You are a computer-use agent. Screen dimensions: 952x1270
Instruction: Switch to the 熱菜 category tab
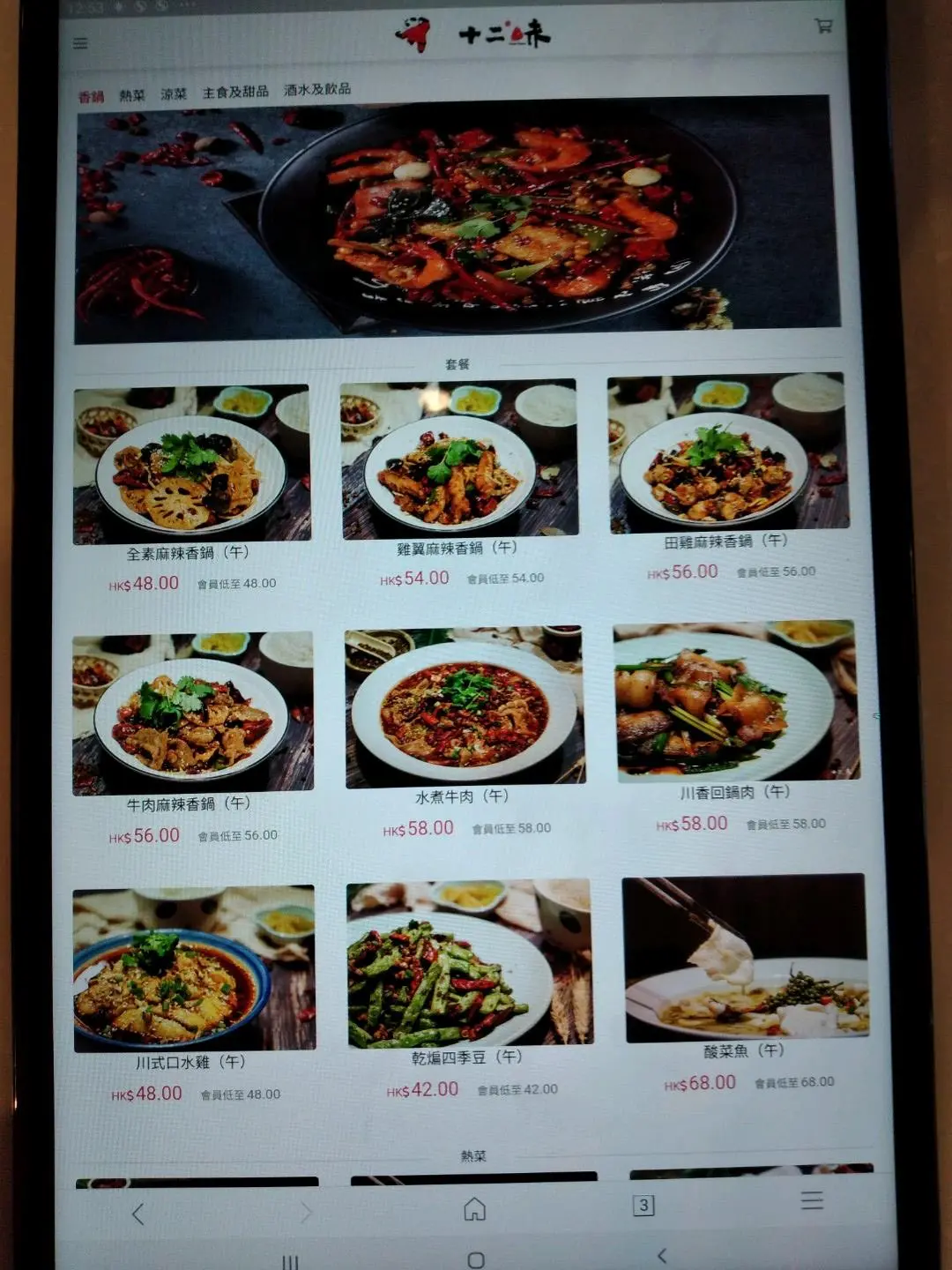[x=132, y=94]
